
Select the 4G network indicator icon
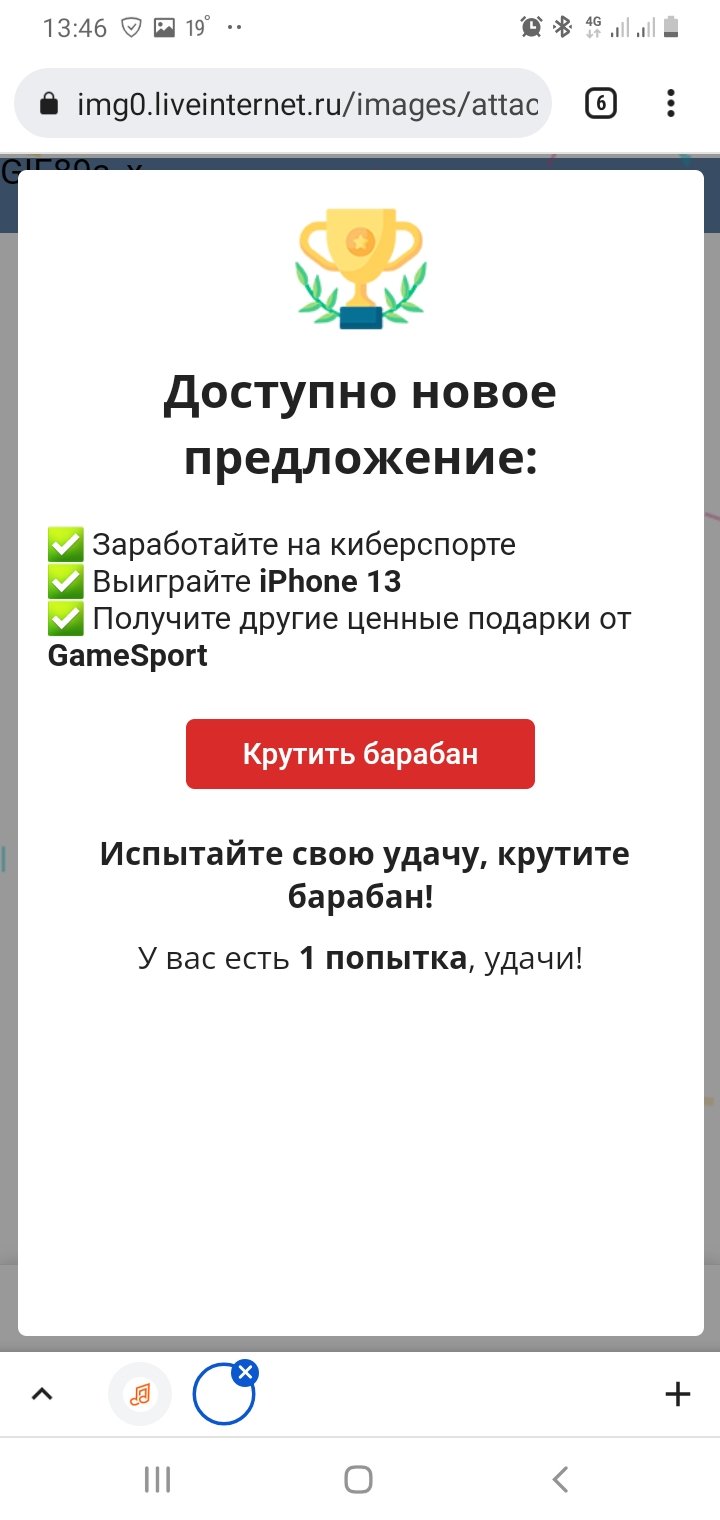(x=593, y=27)
